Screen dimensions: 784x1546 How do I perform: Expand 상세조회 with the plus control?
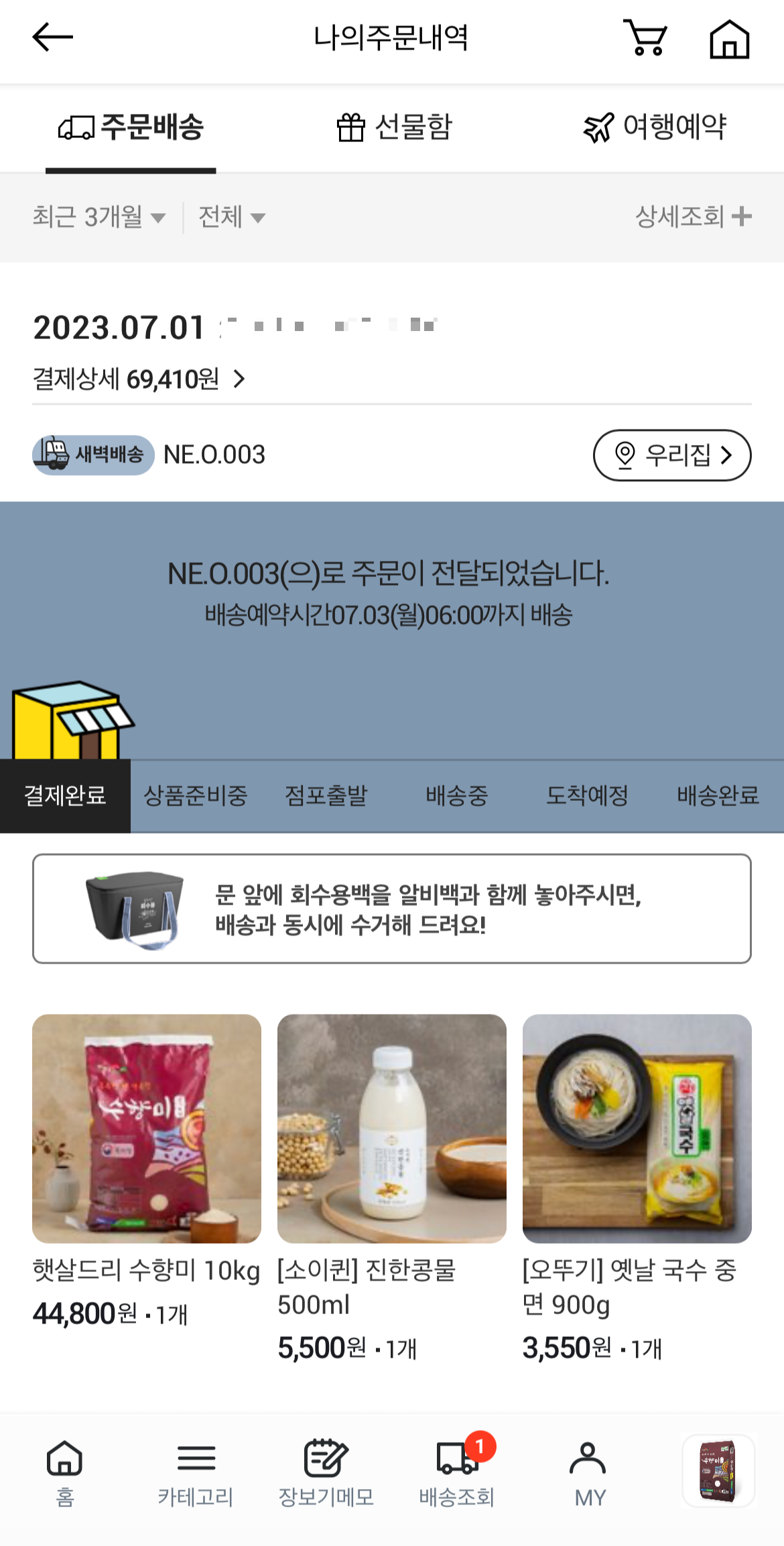(690, 217)
